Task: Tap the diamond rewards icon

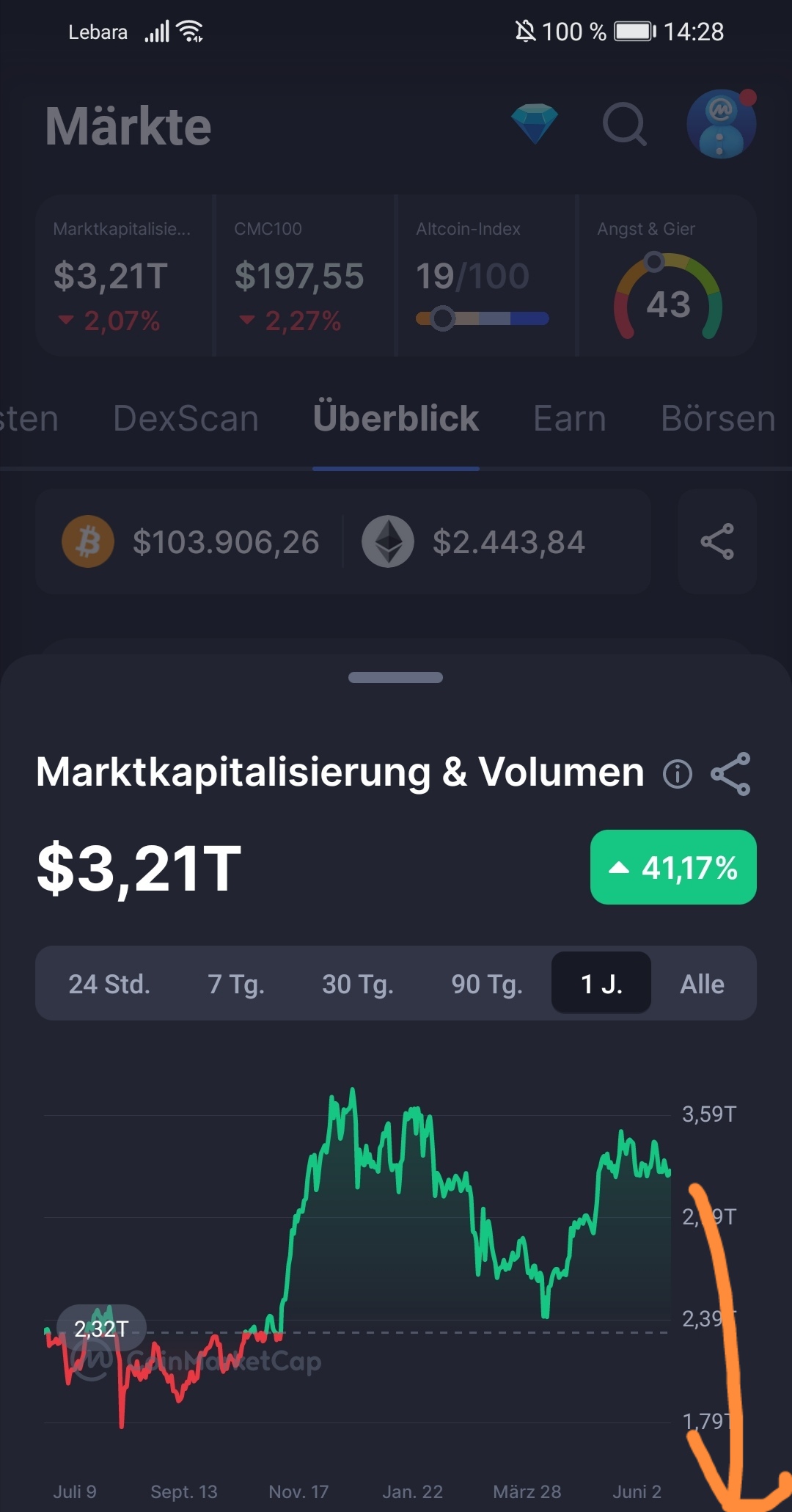Action: (535, 123)
